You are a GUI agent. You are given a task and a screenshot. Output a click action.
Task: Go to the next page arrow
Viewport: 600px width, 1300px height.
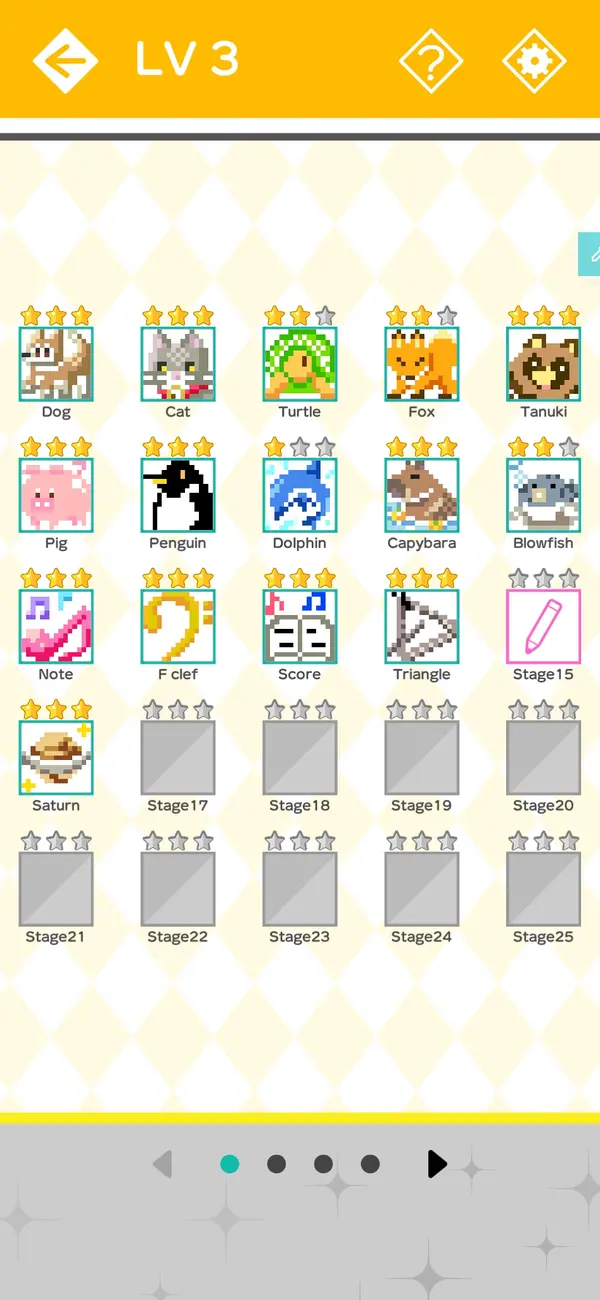pos(437,1164)
